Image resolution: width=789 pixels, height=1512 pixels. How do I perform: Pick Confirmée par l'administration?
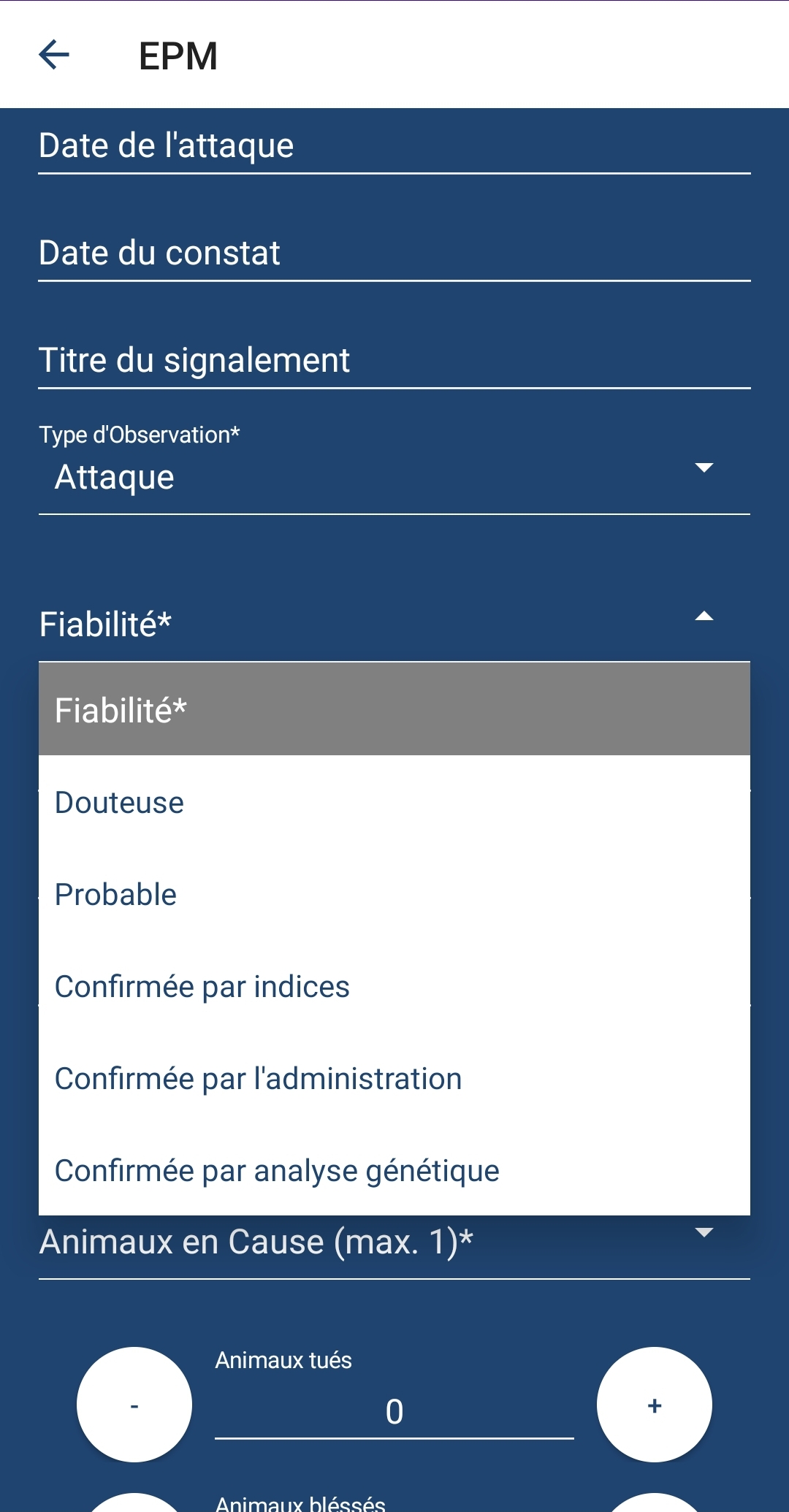(394, 1079)
